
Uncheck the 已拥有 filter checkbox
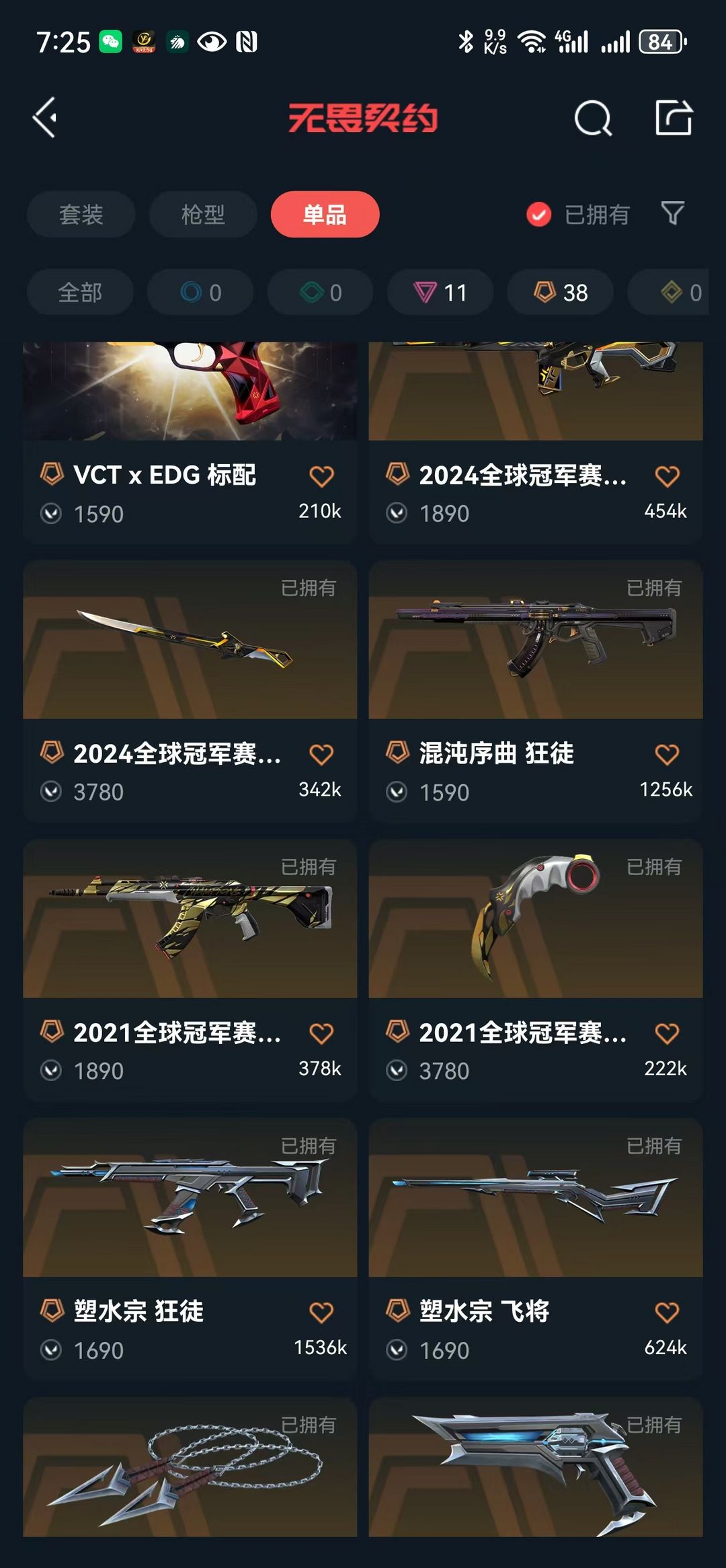click(538, 215)
